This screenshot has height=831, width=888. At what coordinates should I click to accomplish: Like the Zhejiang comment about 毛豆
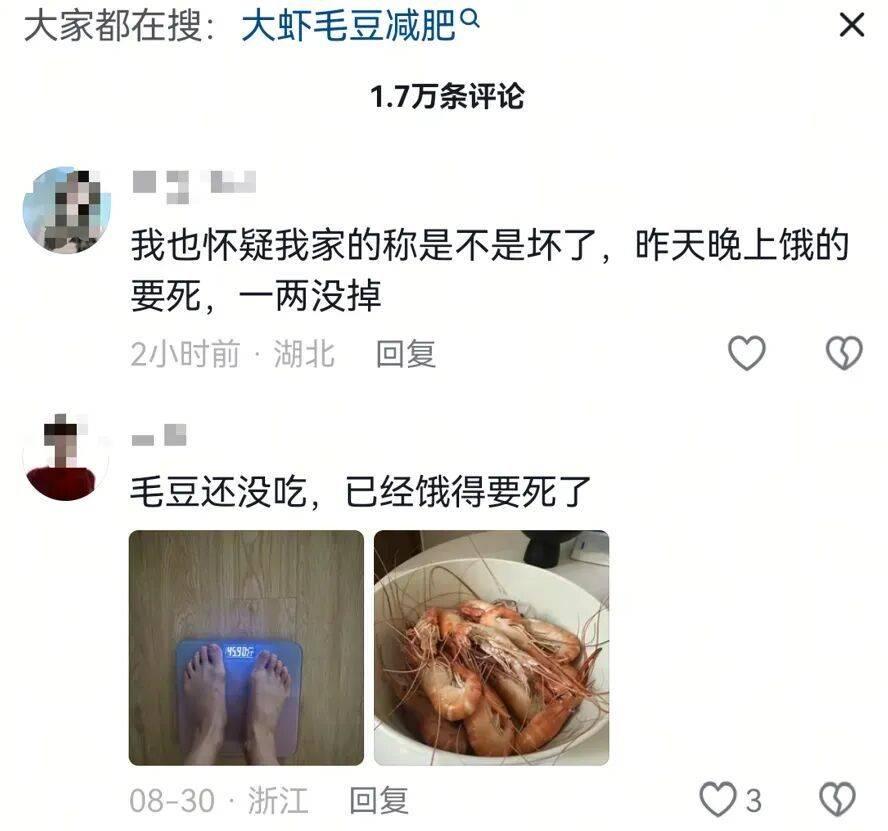coord(718,799)
